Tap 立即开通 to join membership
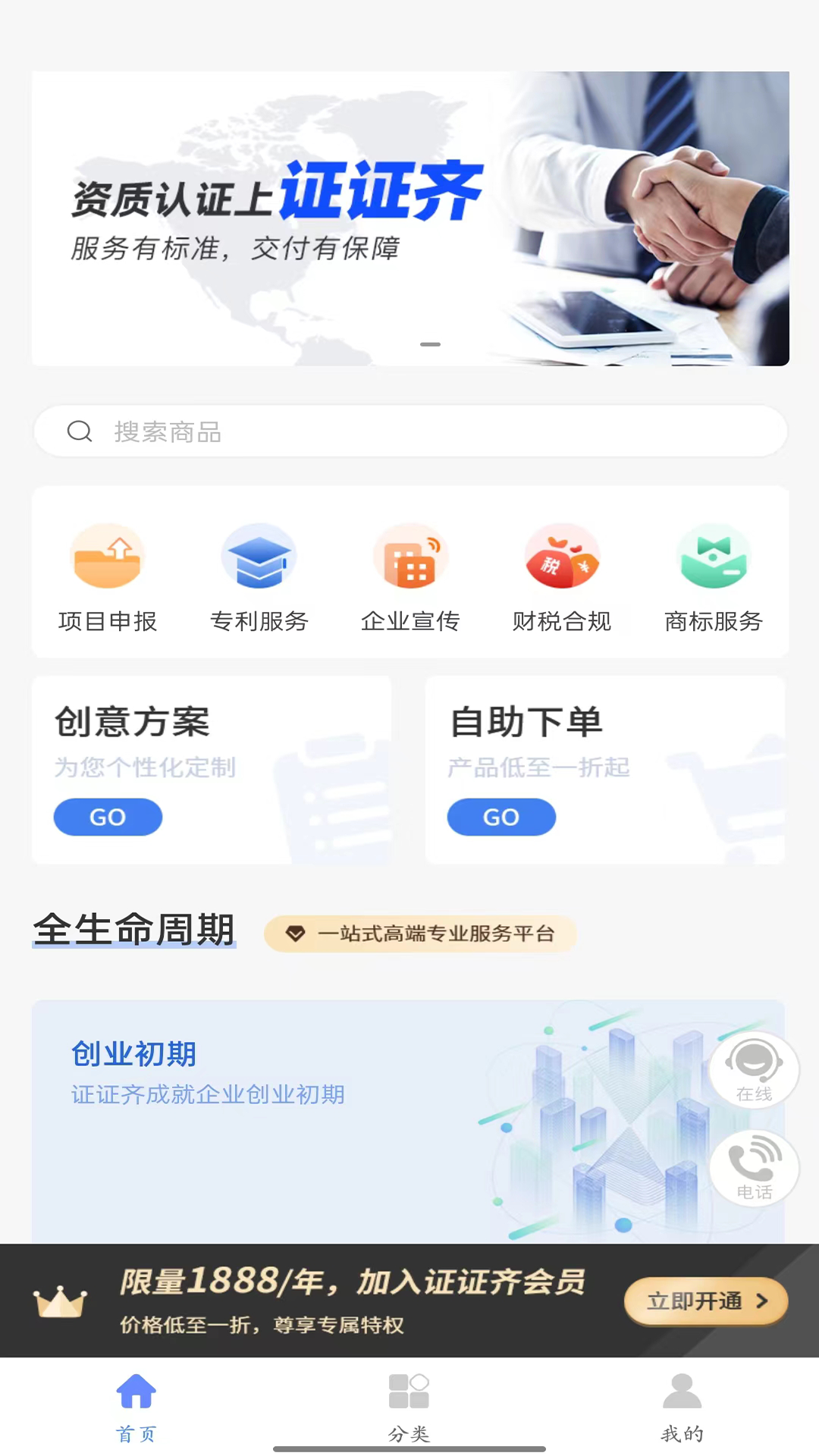The width and height of the screenshot is (819, 1456). [704, 1301]
